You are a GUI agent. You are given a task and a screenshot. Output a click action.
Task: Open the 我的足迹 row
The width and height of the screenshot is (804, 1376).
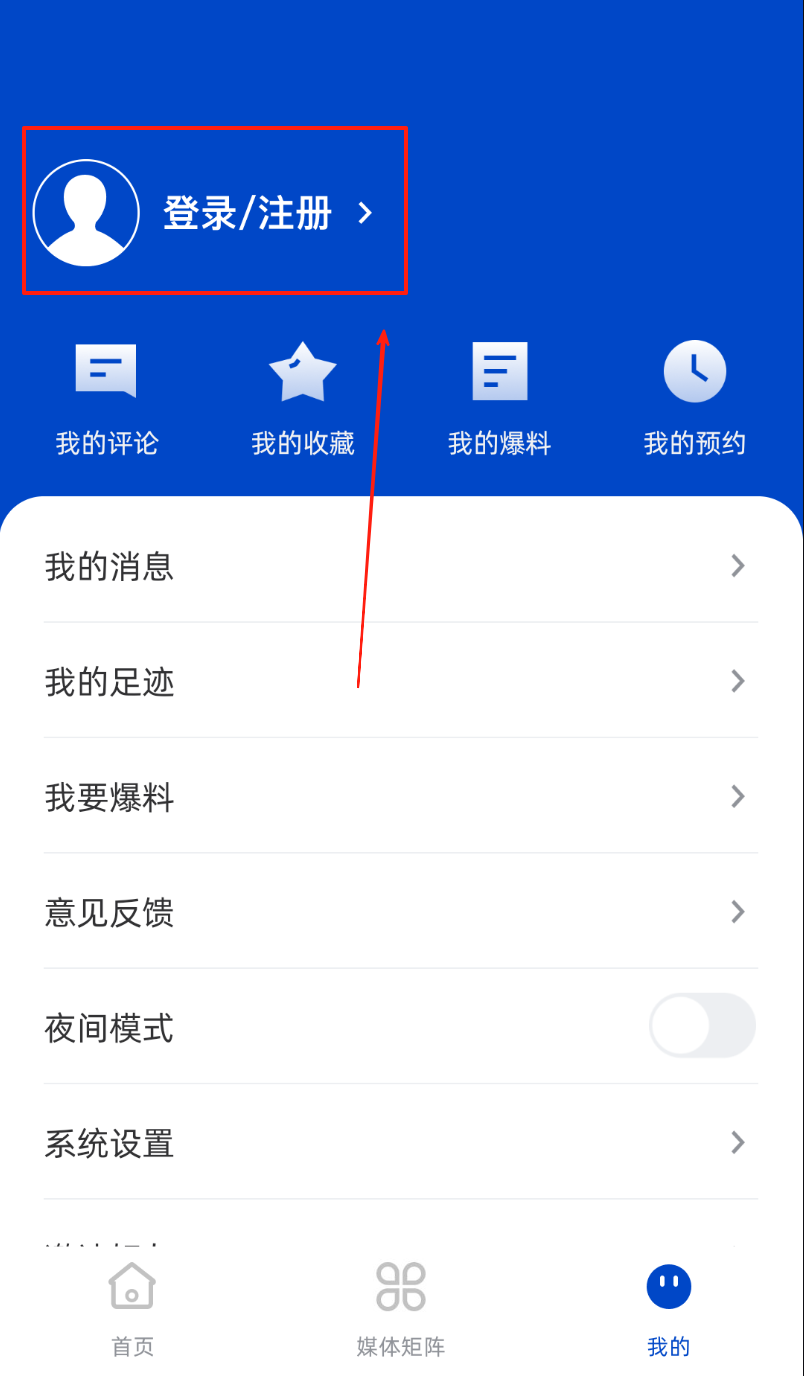click(x=400, y=682)
